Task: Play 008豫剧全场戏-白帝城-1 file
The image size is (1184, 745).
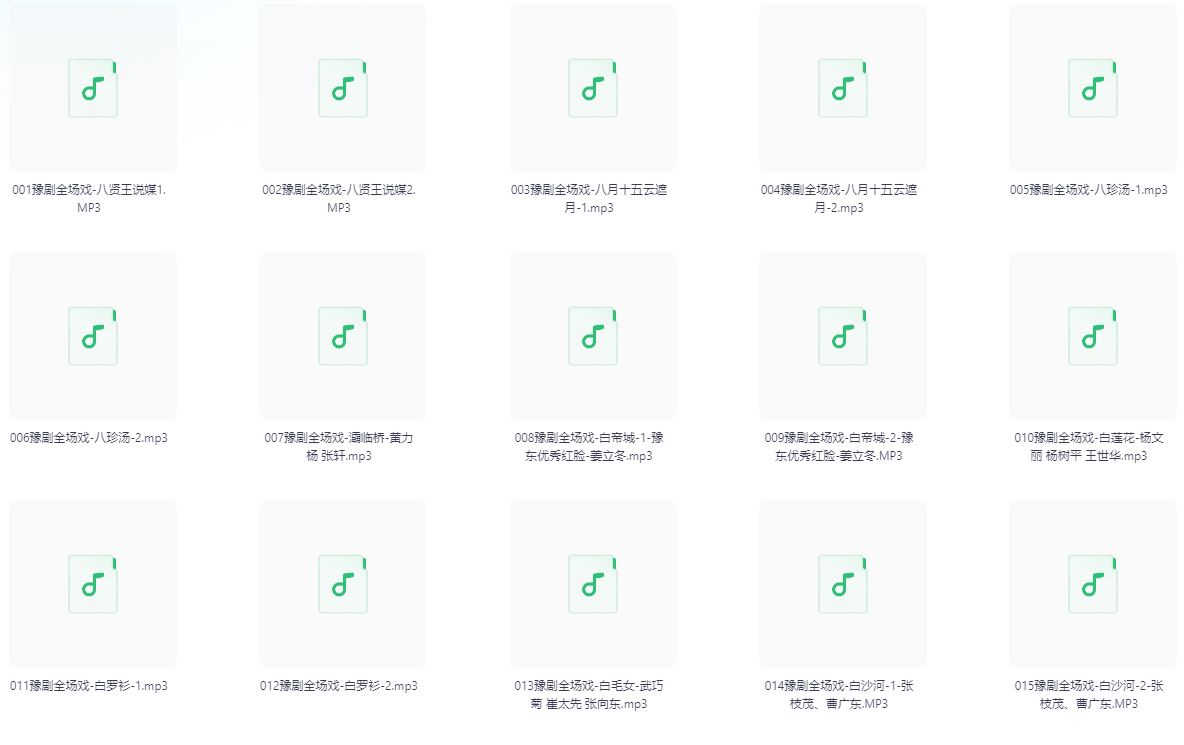Action: (x=593, y=336)
